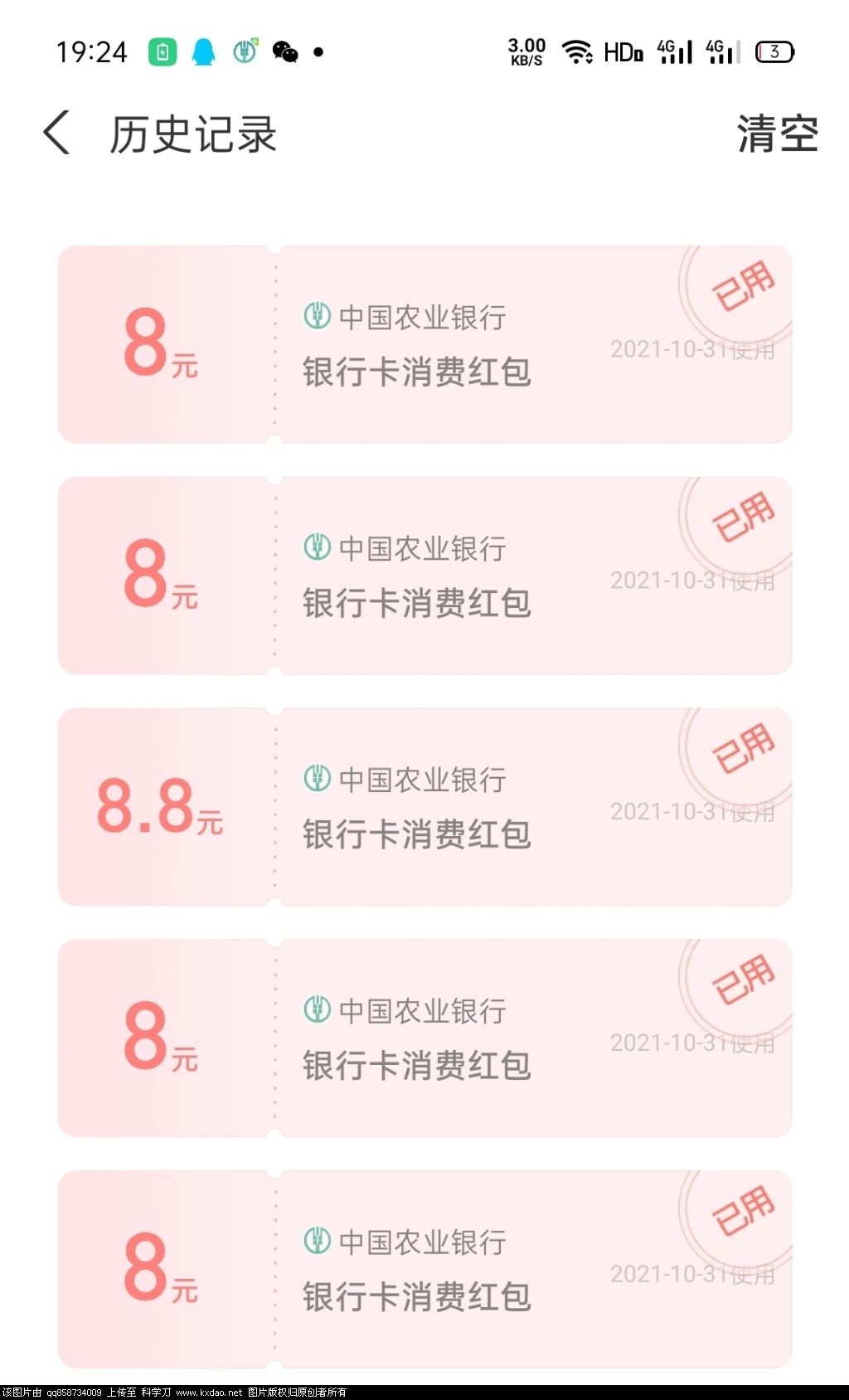
Task: Open the 8.8元 银行卡消费红包 coupon
Action: (x=424, y=806)
